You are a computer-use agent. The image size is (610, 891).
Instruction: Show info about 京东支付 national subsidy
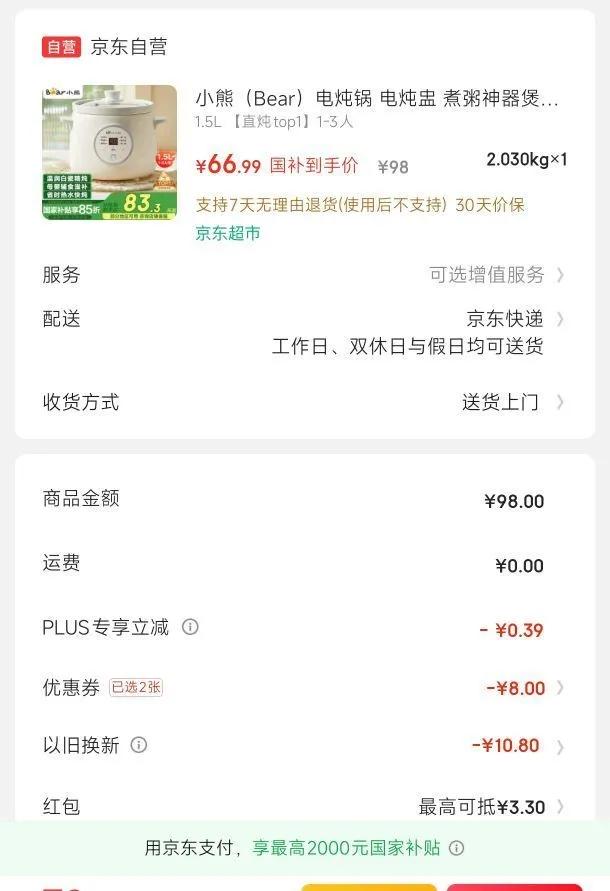pos(457,848)
